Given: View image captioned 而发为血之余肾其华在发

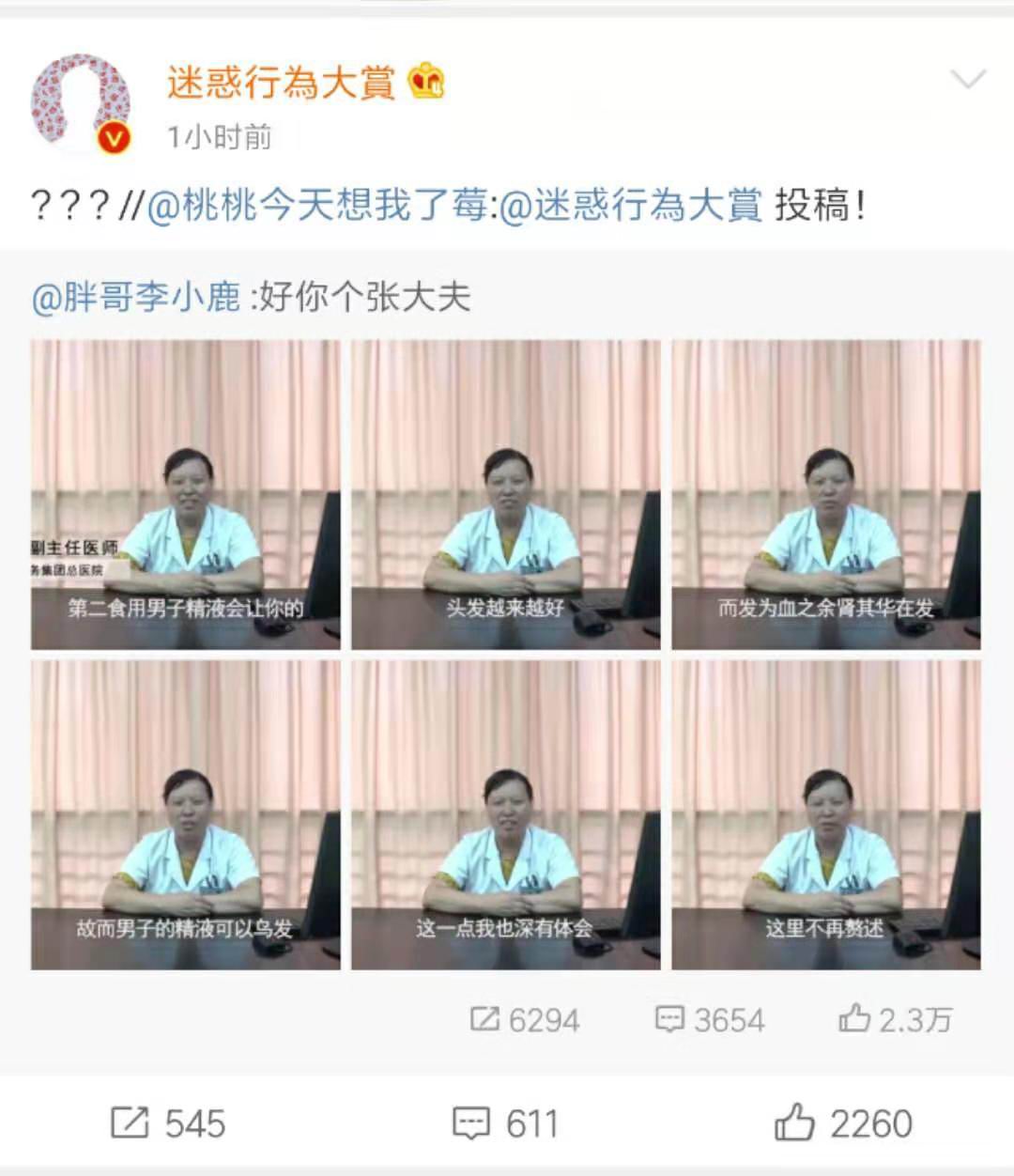Looking at the screenshot, I should [826, 495].
